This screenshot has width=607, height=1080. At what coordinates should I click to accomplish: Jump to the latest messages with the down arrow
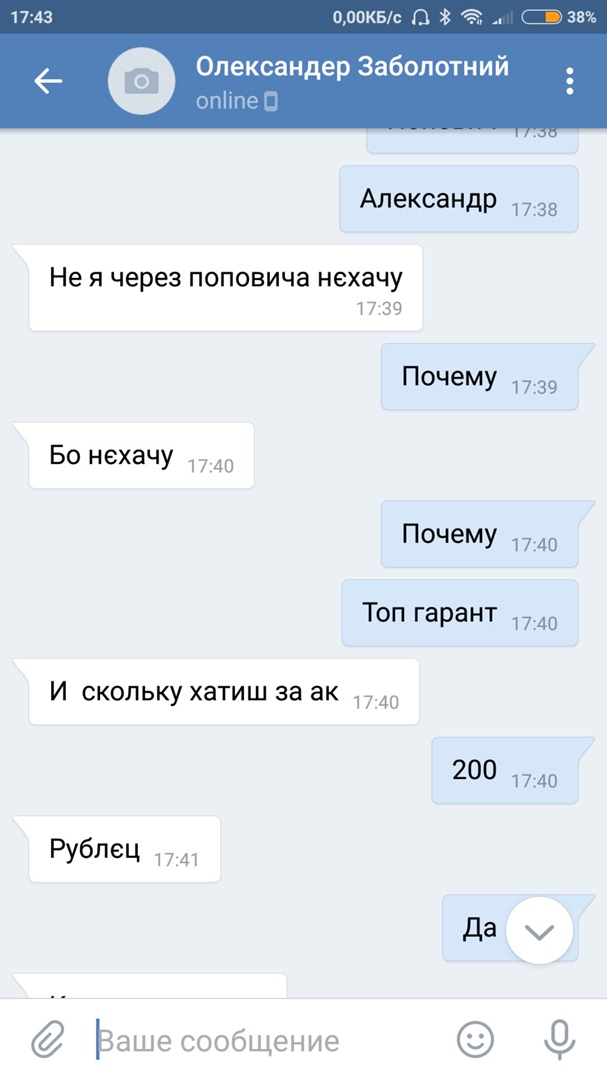pyautogui.click(x=539, y=931)
